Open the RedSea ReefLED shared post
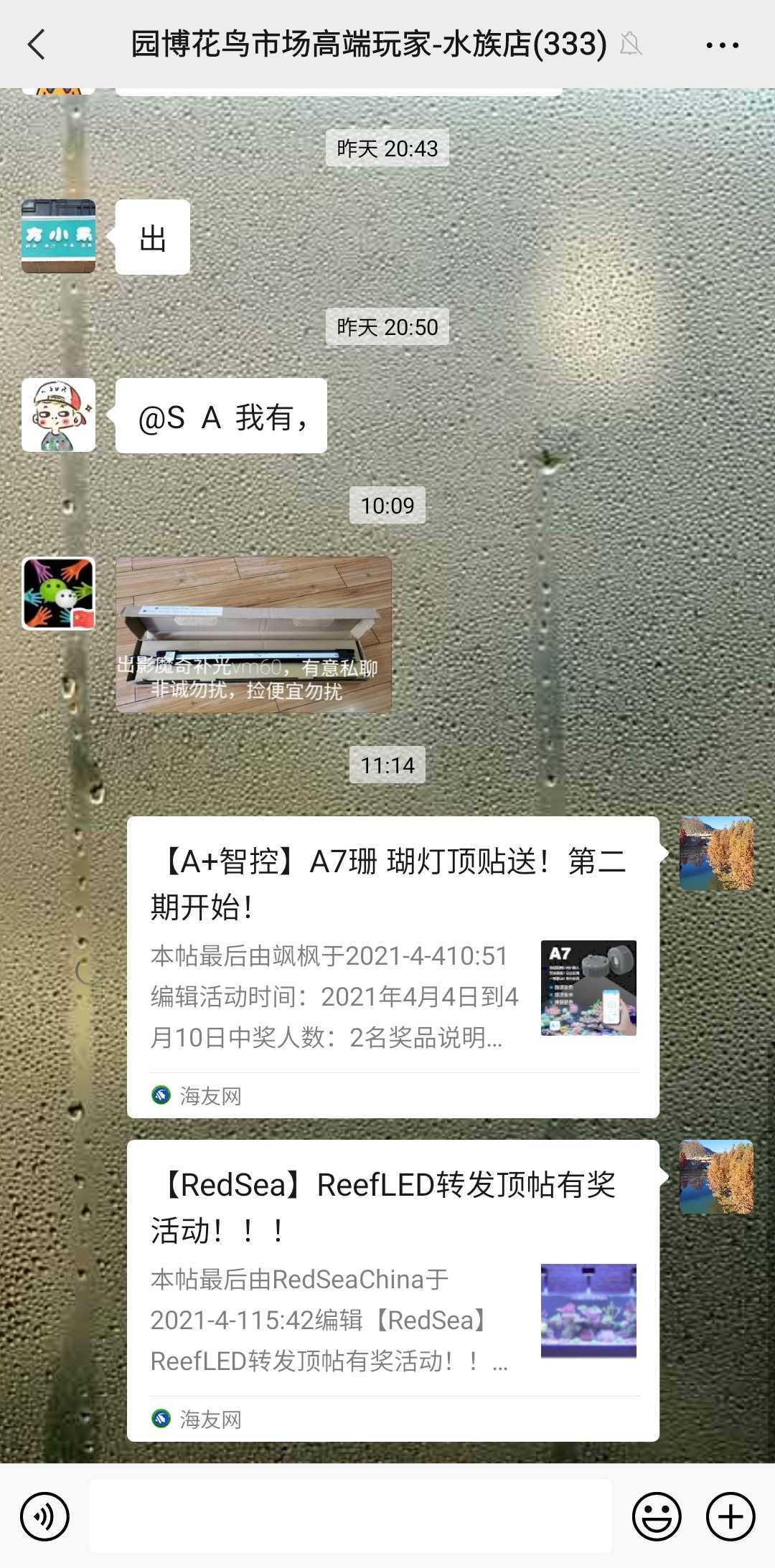The image size is (775, 1568). click(x=393, y=1290)
